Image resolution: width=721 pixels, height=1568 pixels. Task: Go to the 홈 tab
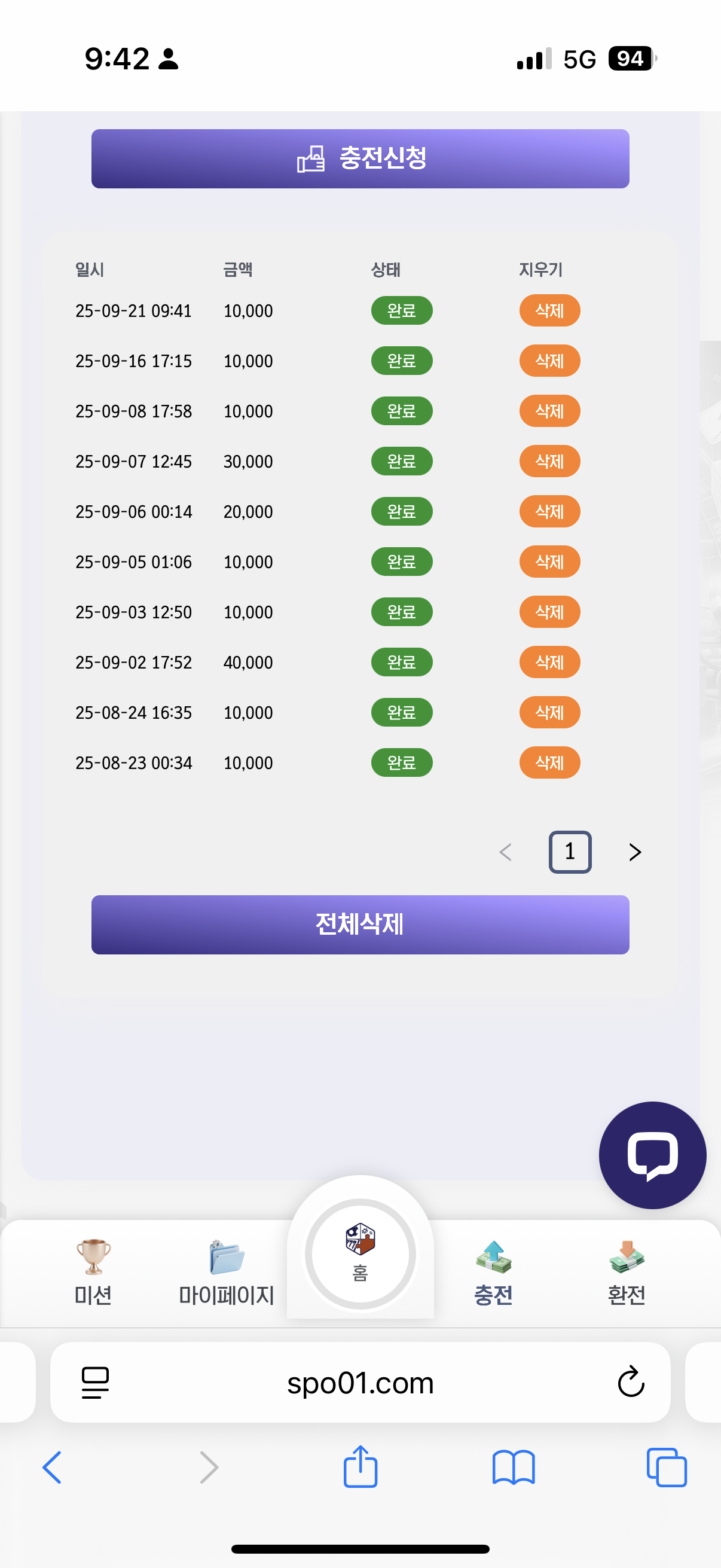[360, 1254]
